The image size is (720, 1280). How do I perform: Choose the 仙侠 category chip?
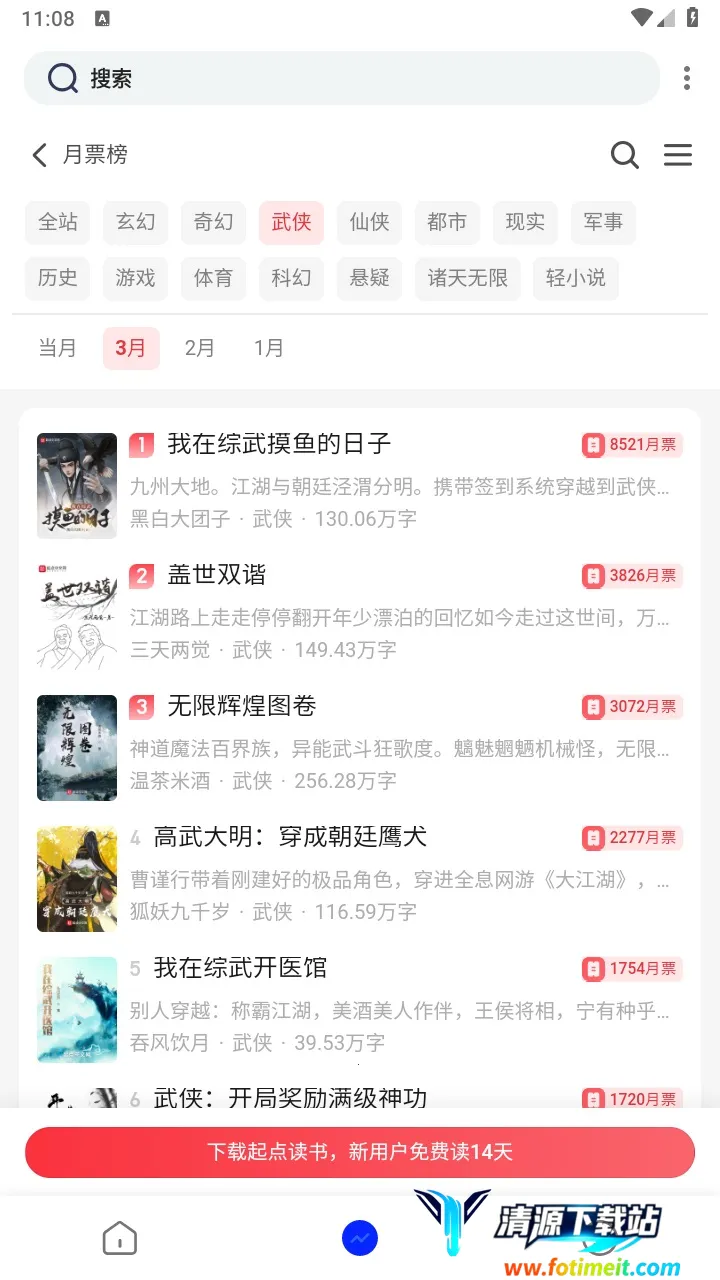tap(369, 222)
